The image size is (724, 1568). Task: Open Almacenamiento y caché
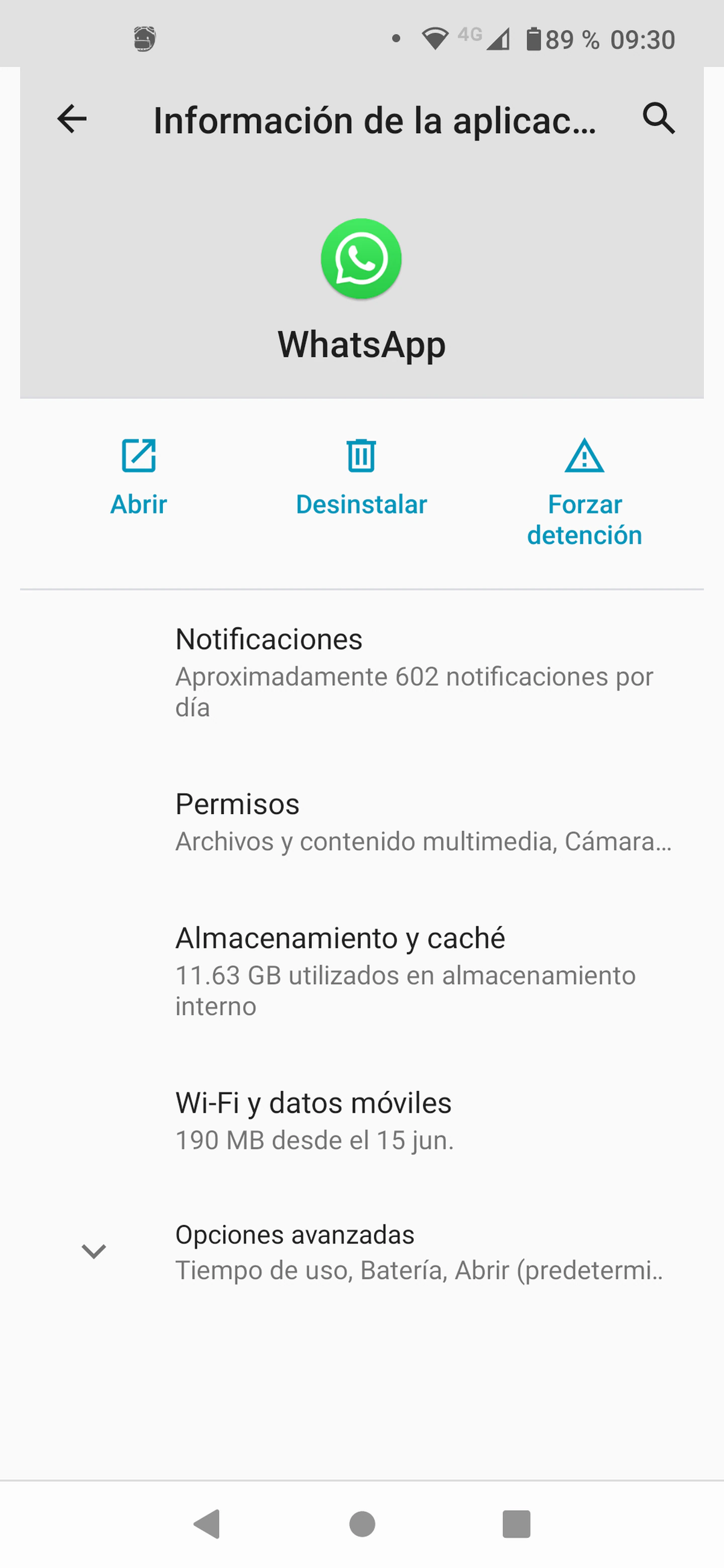[414, 970]
